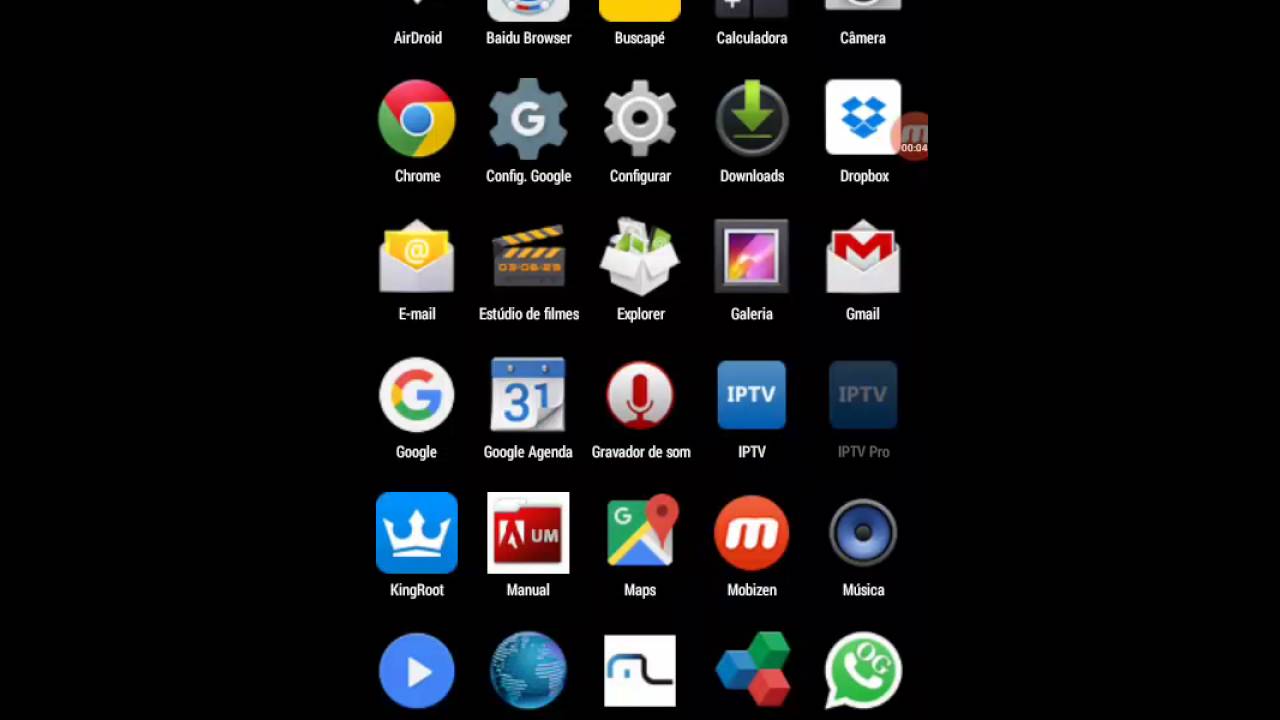Open the Galeria app
The image size is (1280, 720).
click(x=752, y=258)
